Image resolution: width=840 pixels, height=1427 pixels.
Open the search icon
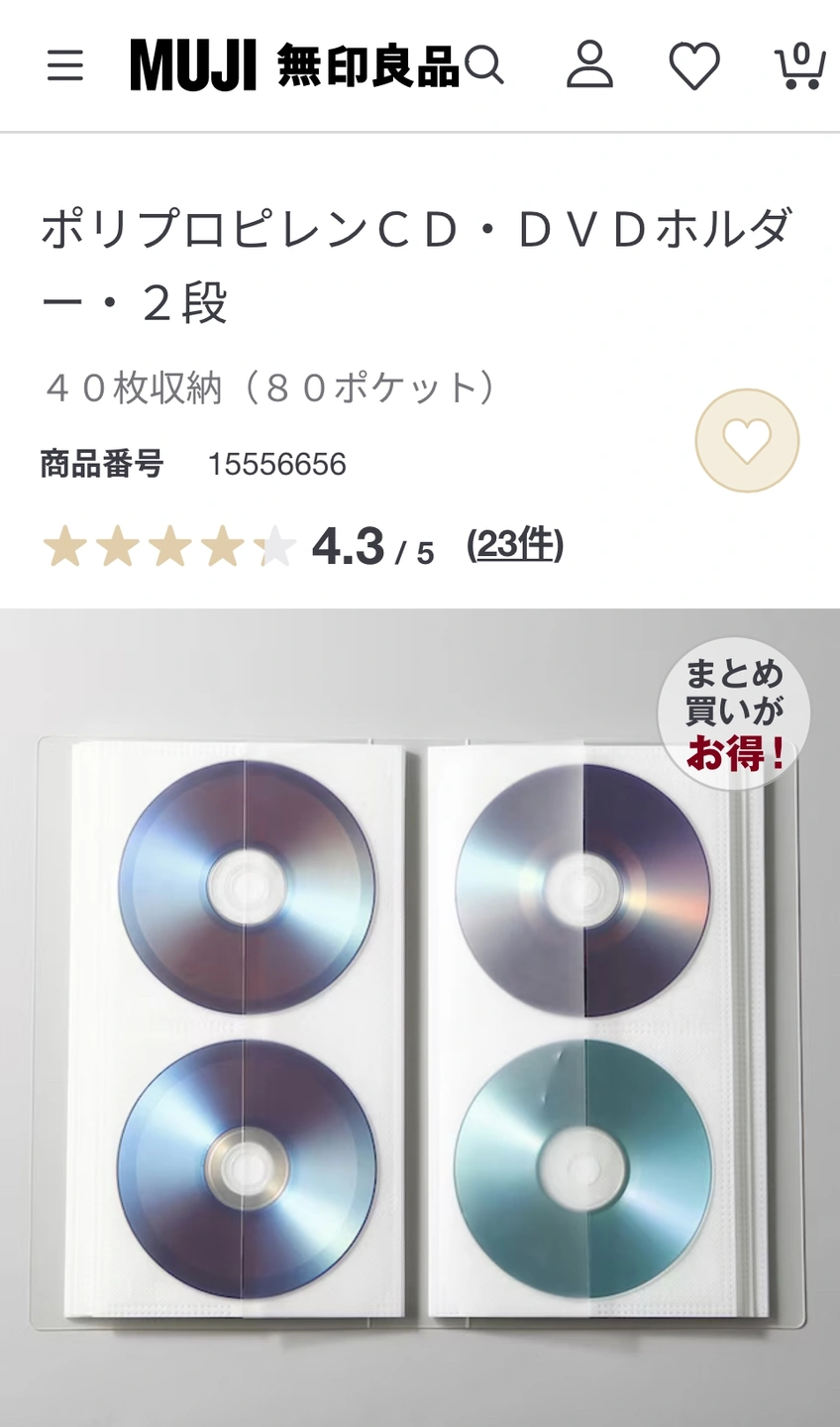484,66
